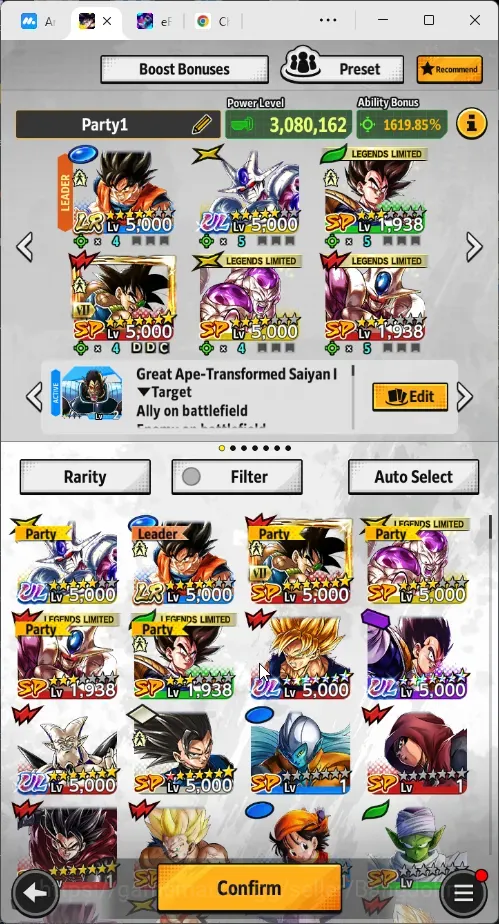
Task: Choose the golden-haired UL character in the list
Action: pyautogui.click(x=300, y=656)
